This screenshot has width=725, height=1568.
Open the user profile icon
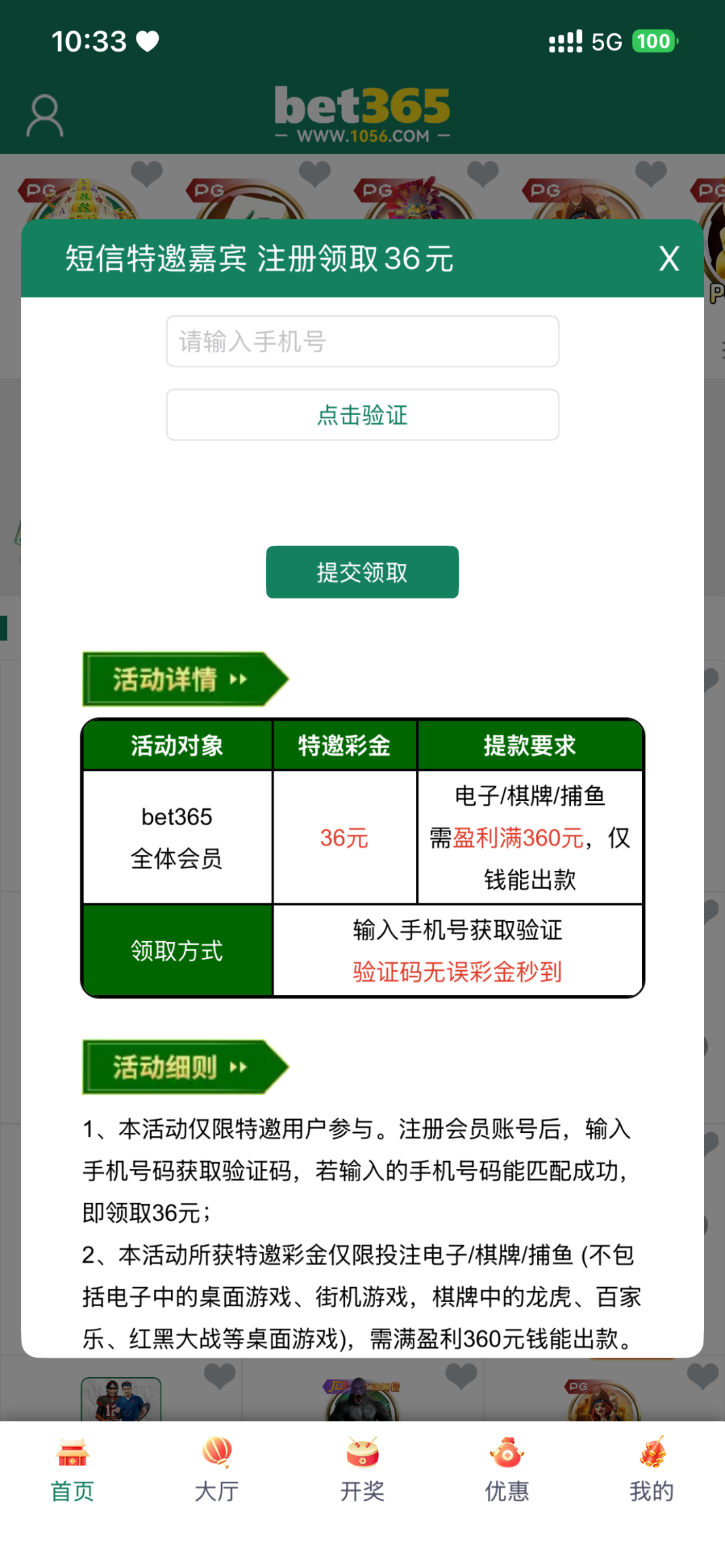pyautogui.click(x=44, y=116)
